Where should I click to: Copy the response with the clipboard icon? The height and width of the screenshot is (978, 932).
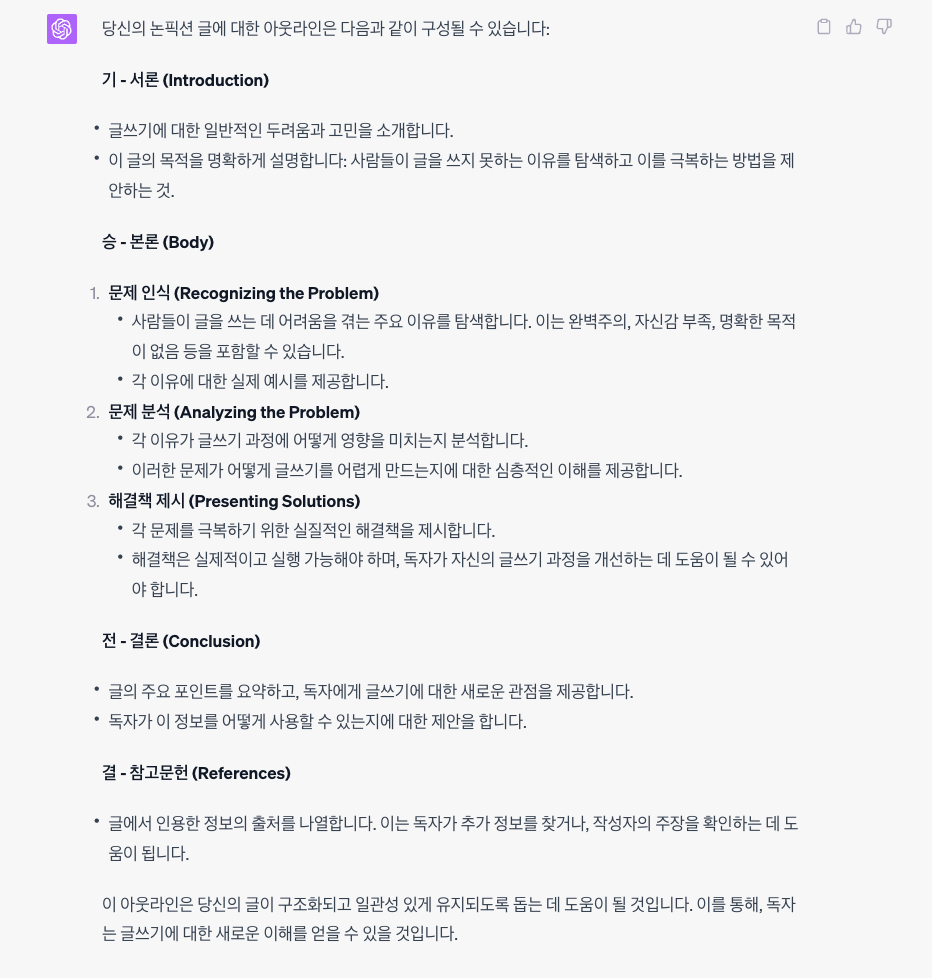(x=823, y=26)
